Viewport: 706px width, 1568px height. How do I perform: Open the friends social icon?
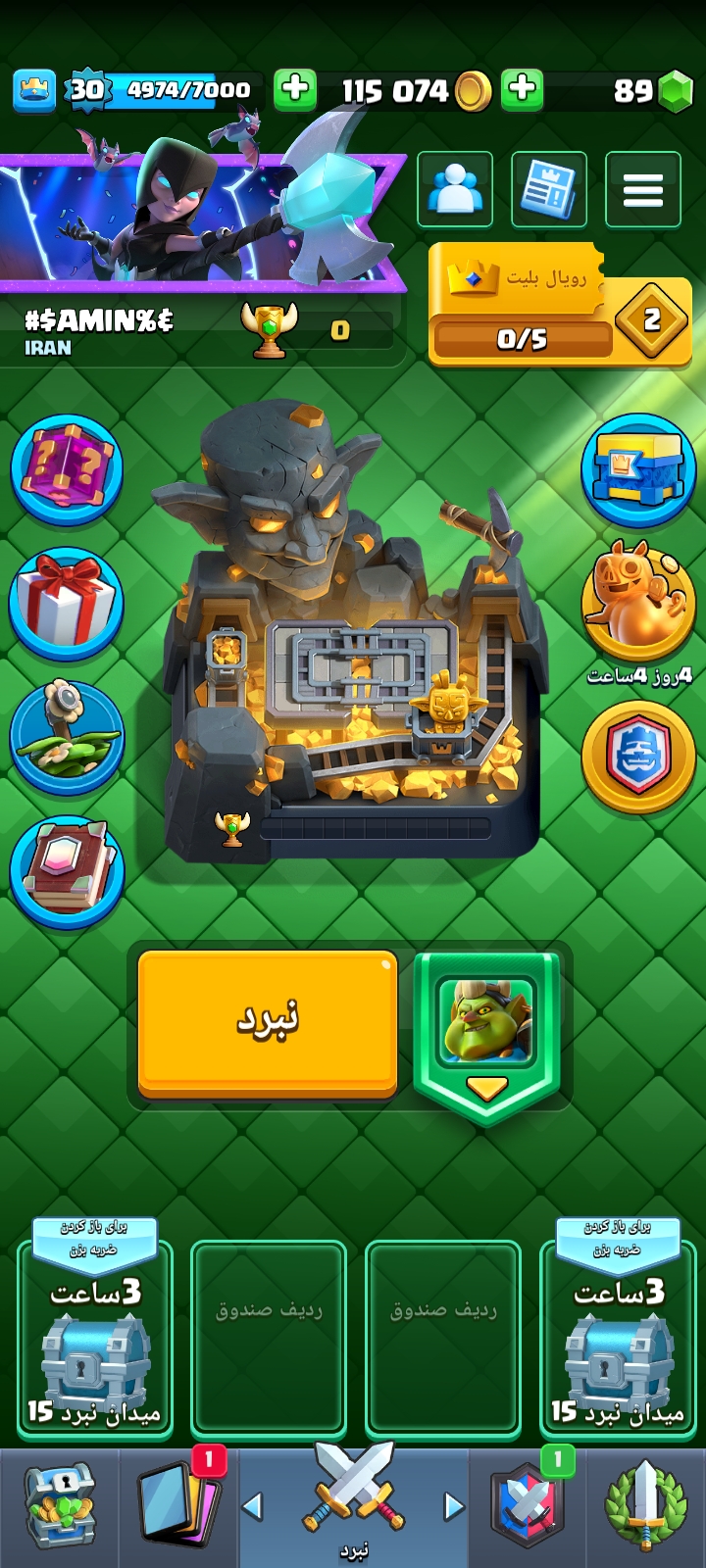(x=455, y=190)
